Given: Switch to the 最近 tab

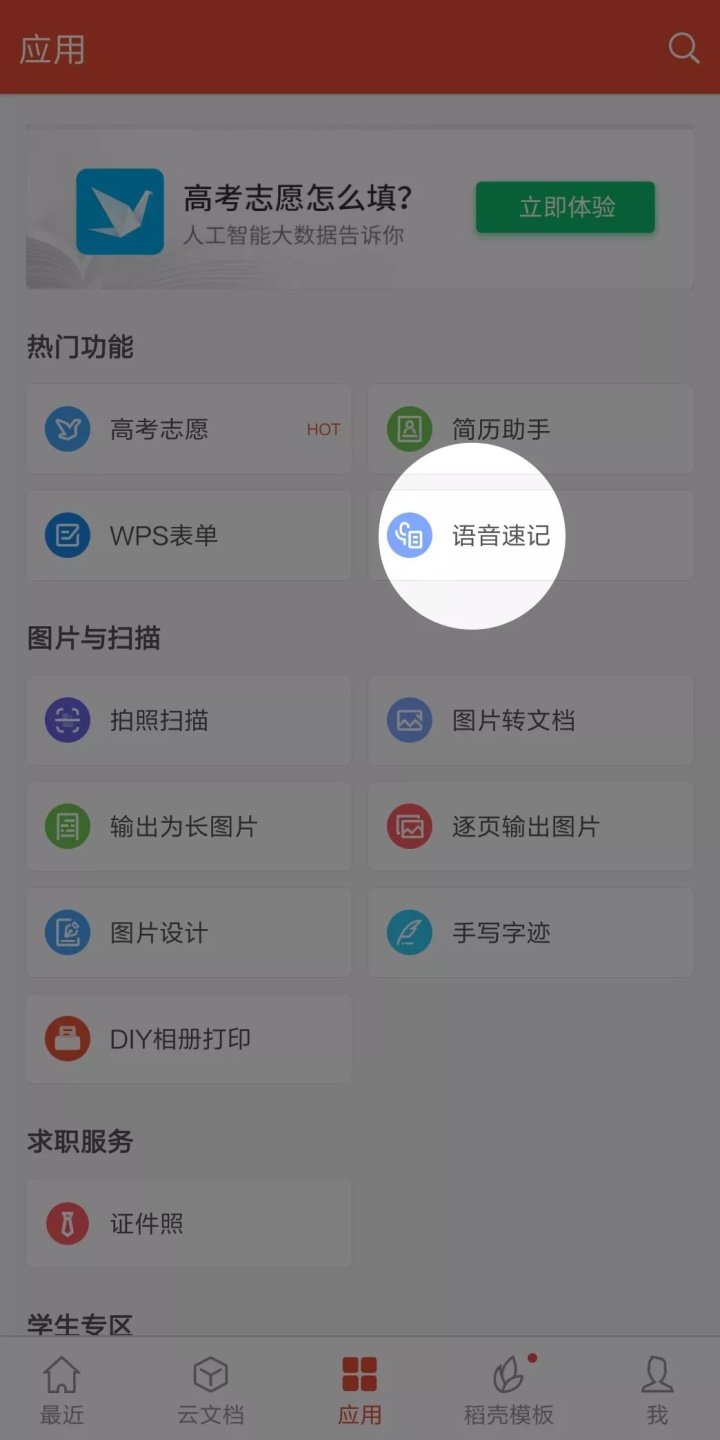Looking at the screenshot, I should point(61,1390).
